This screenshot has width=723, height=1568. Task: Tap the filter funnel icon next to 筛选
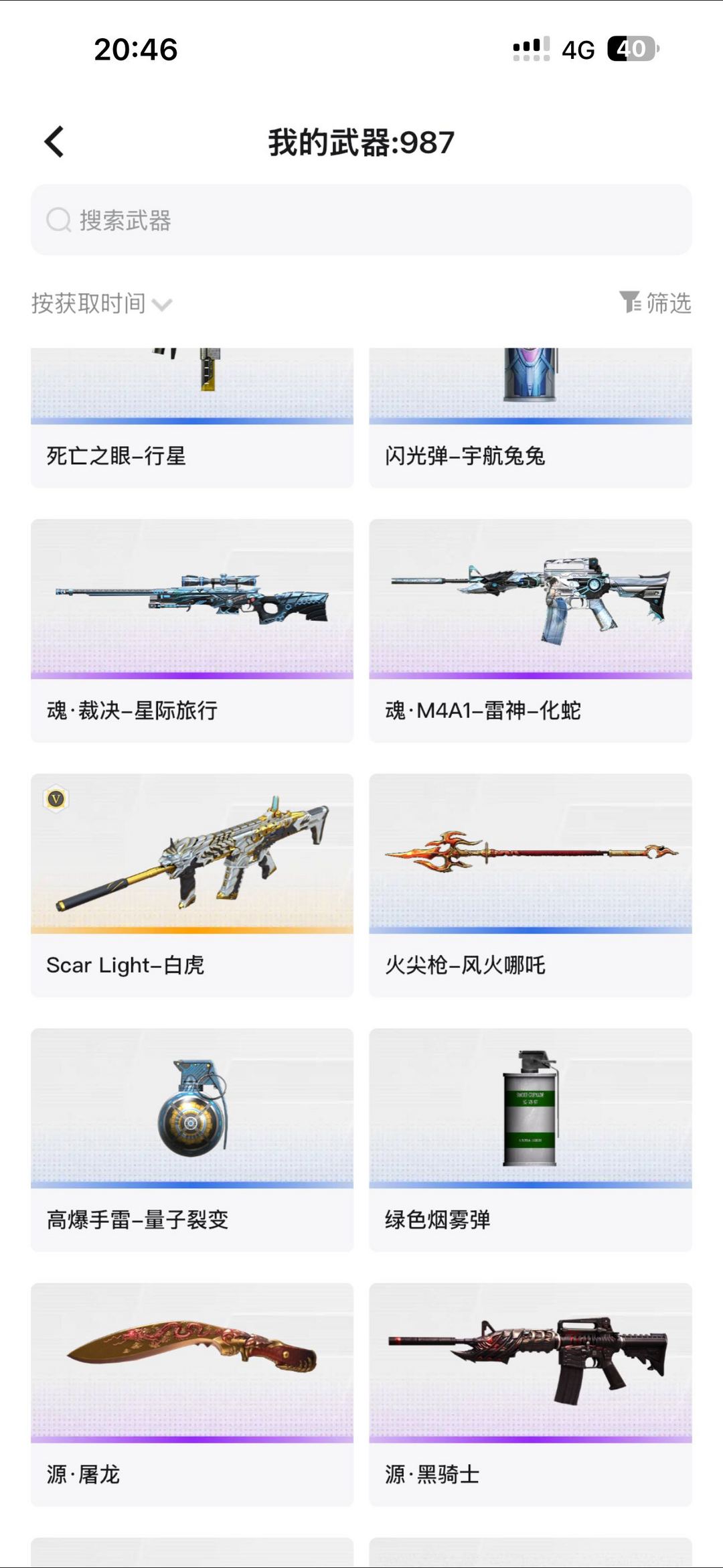tap(630, 303)
